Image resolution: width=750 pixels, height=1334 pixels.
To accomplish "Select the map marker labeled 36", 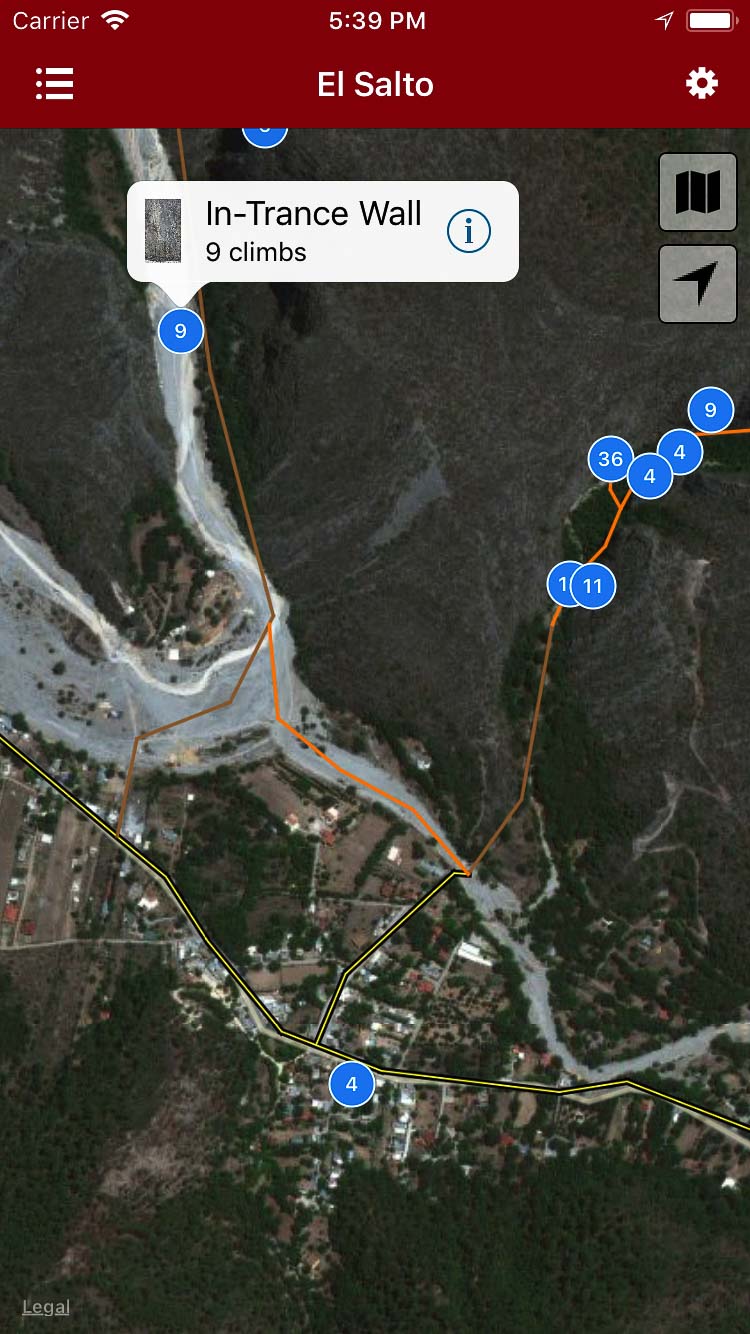I will [610, 459].
